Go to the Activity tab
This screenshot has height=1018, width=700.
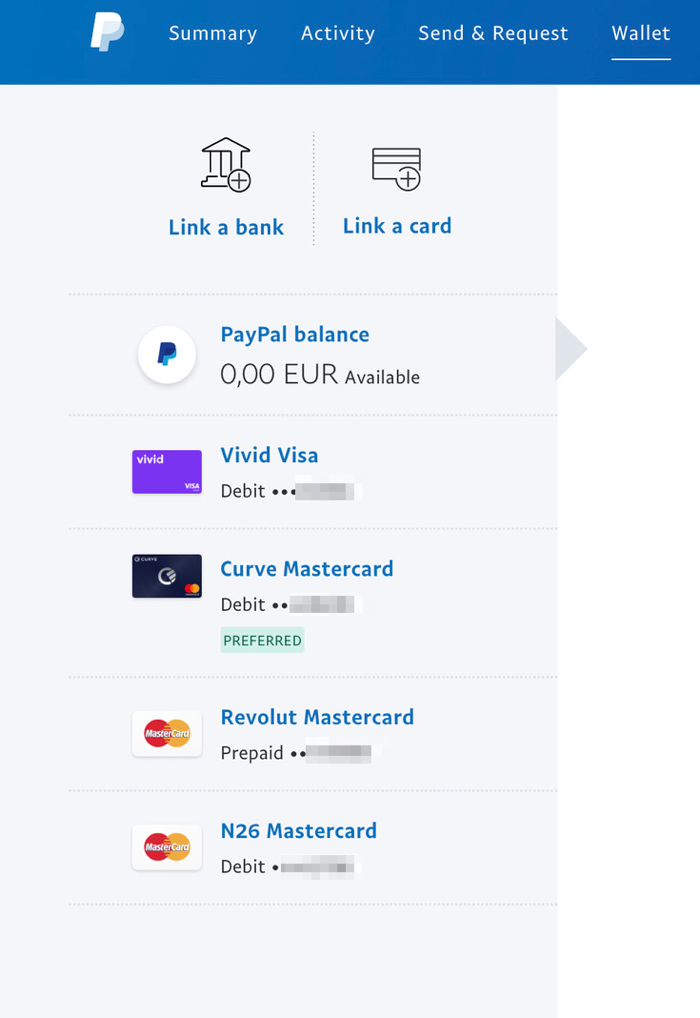338,33
